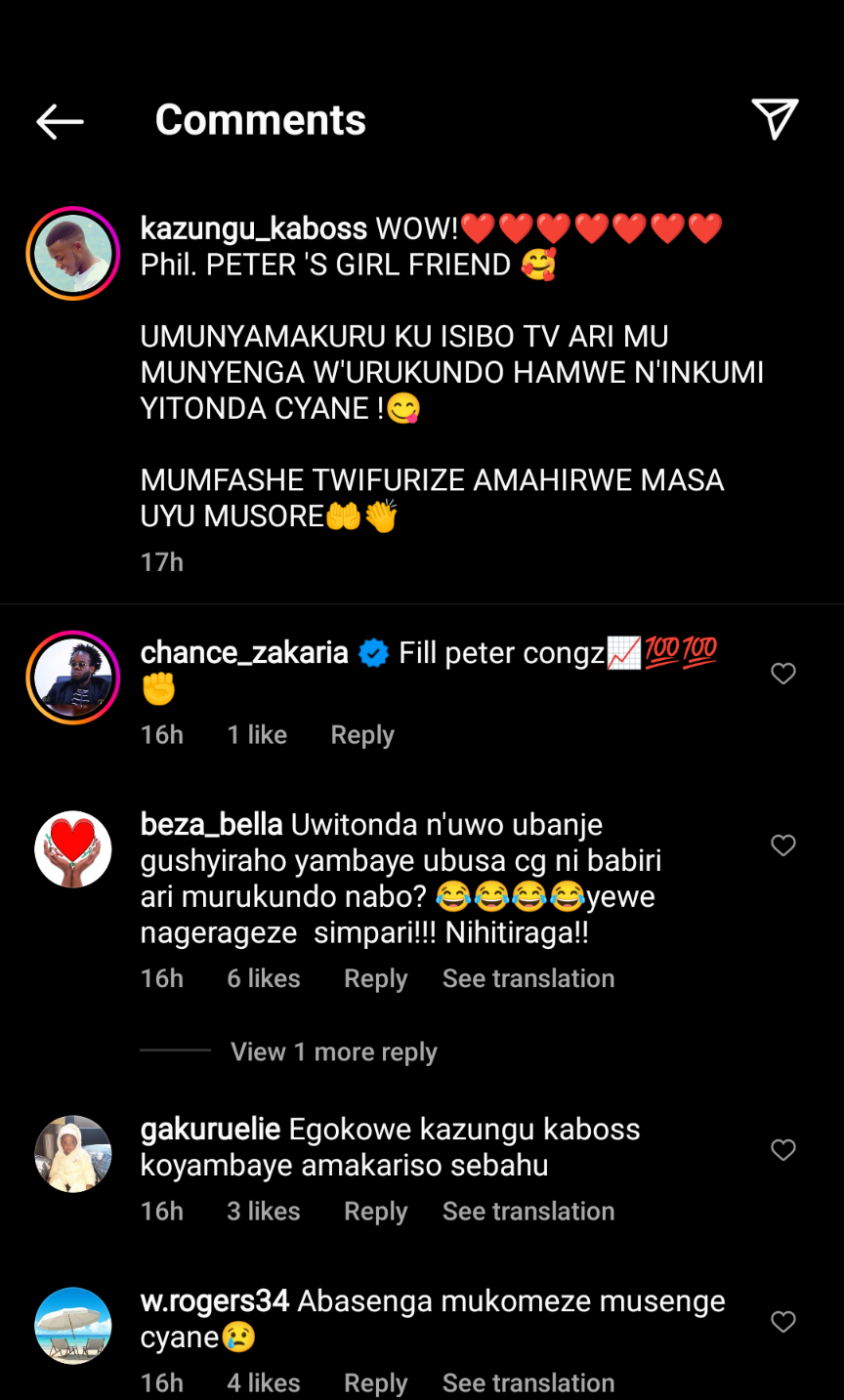Reply to chance_zakaria's comment
This screenshot has width=844, height=1400.
(x=362, y=735)
